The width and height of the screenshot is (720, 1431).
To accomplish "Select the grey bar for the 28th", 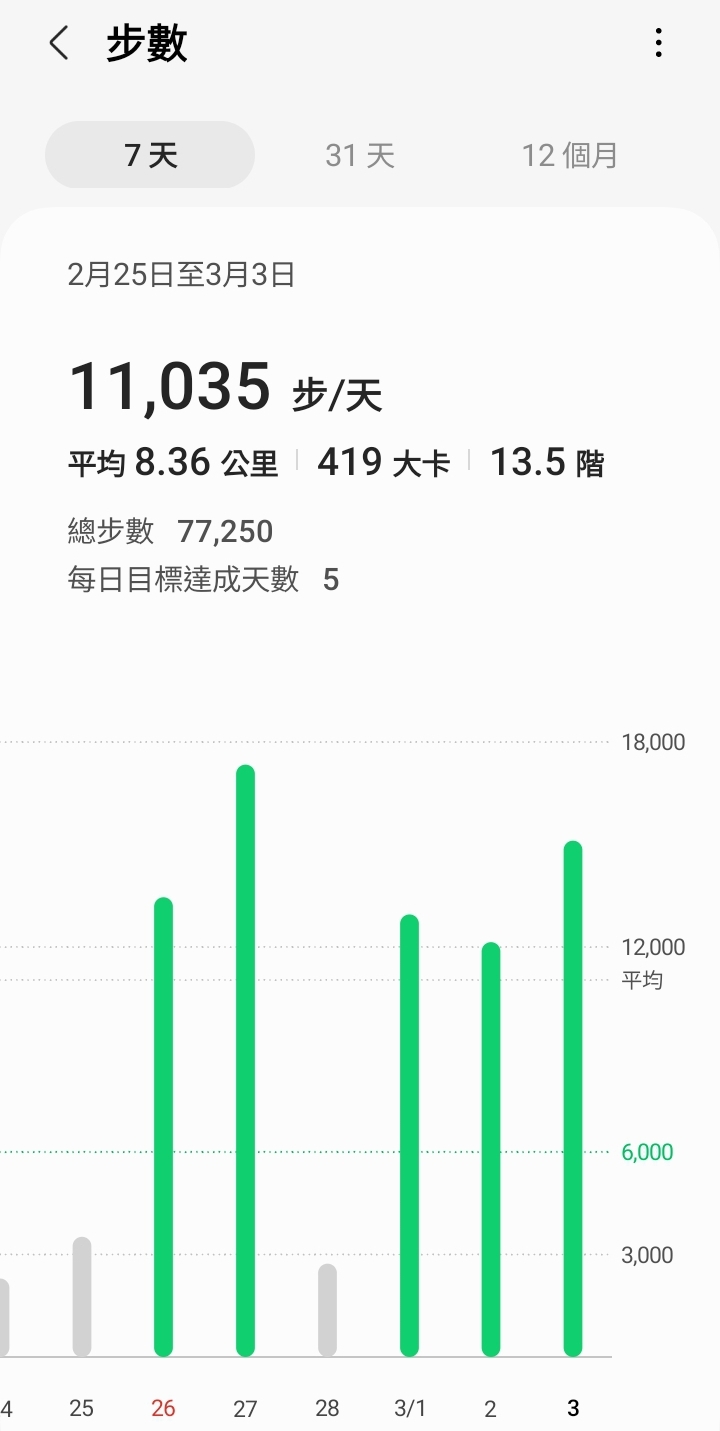I will tap(327, 1310).
